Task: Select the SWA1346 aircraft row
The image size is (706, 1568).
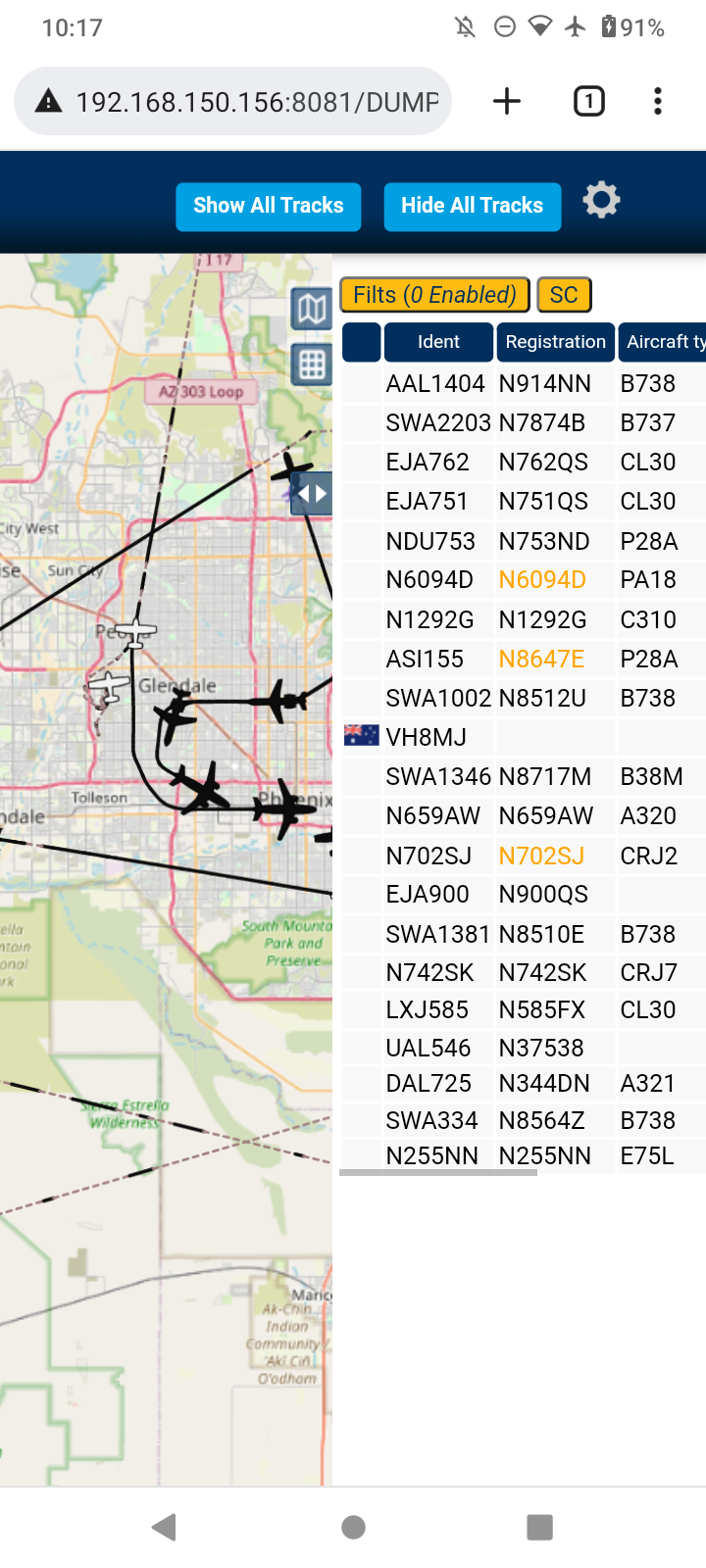Action: click(x=524, y=777)
